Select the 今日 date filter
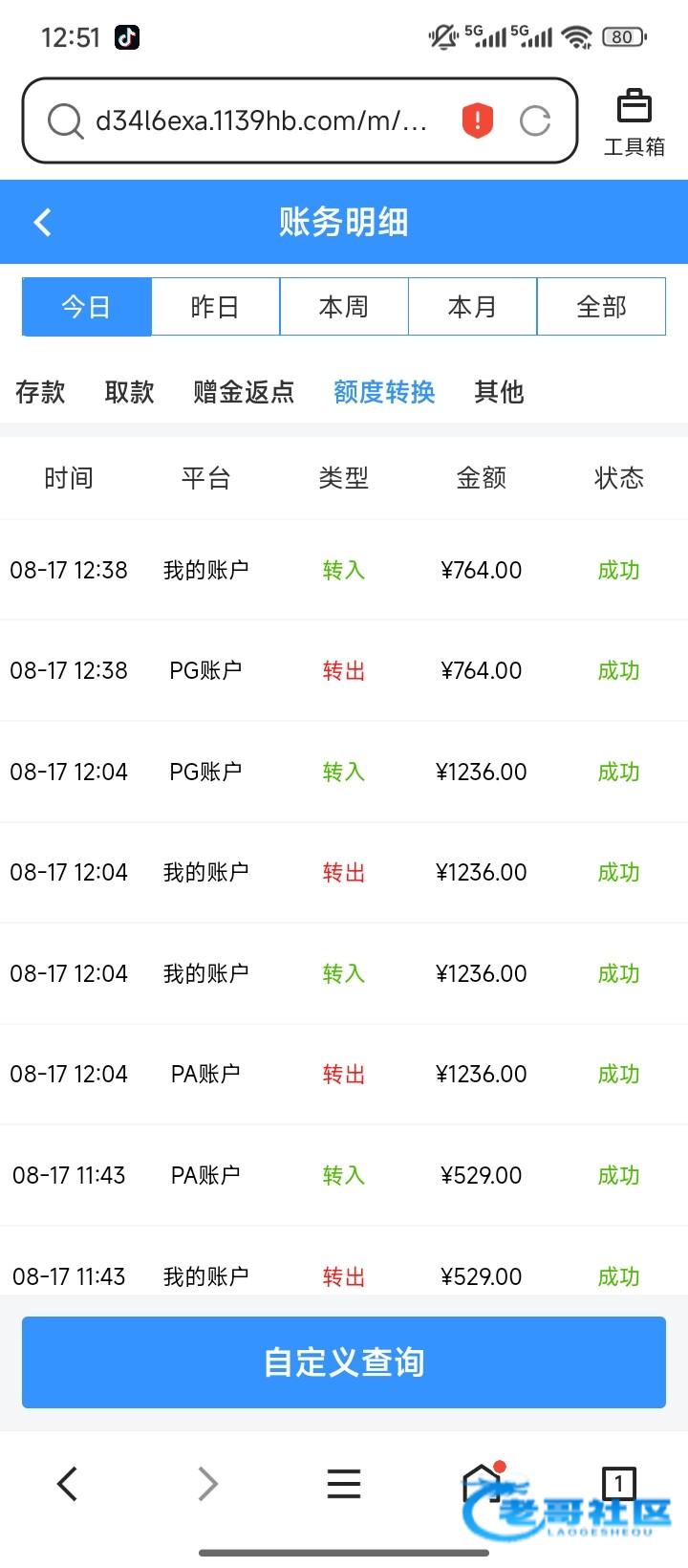The width and height of the screenshot is (688, 1568). 87,307
